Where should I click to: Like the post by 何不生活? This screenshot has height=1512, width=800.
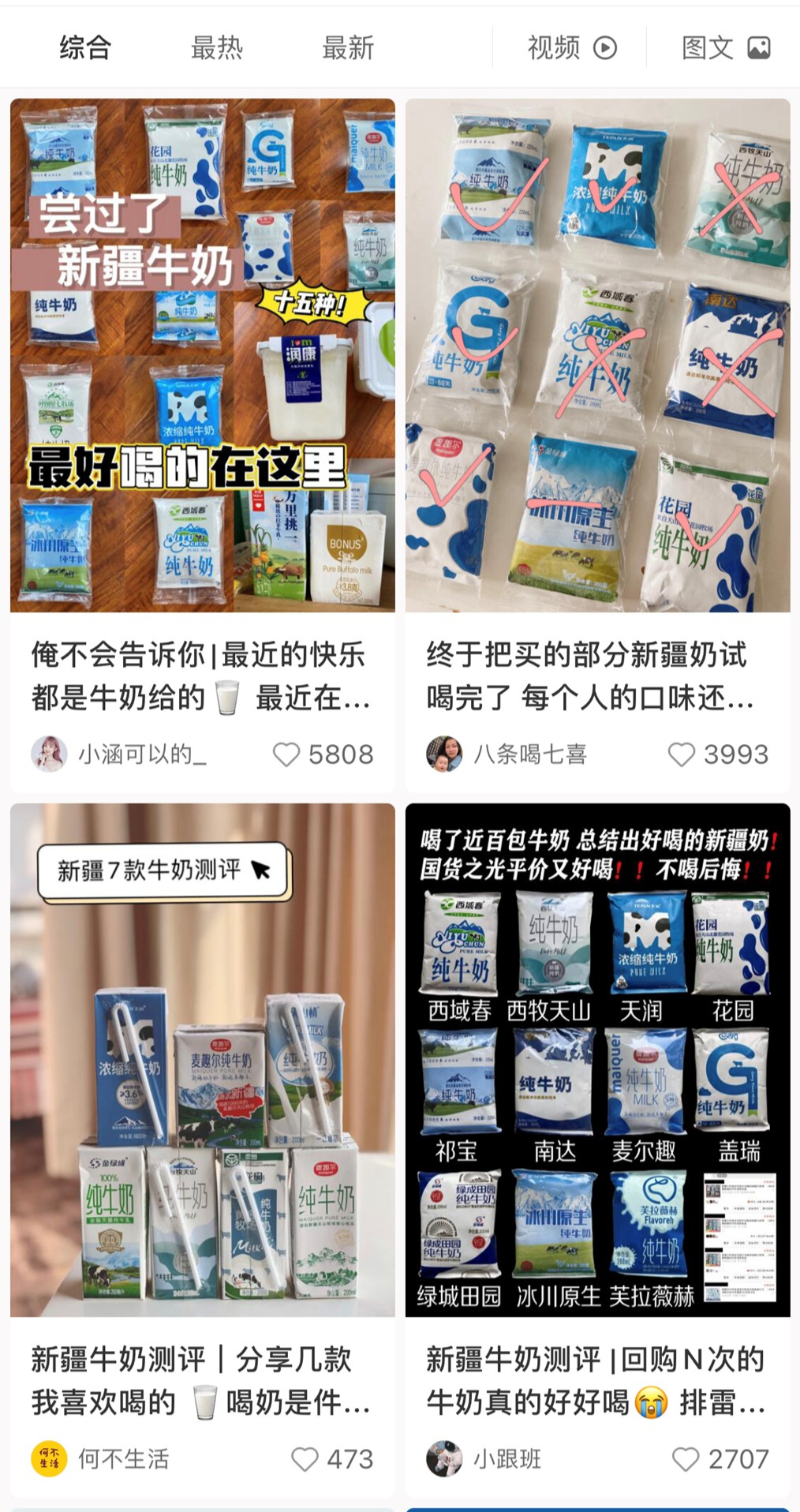(x=305, y=1459)
